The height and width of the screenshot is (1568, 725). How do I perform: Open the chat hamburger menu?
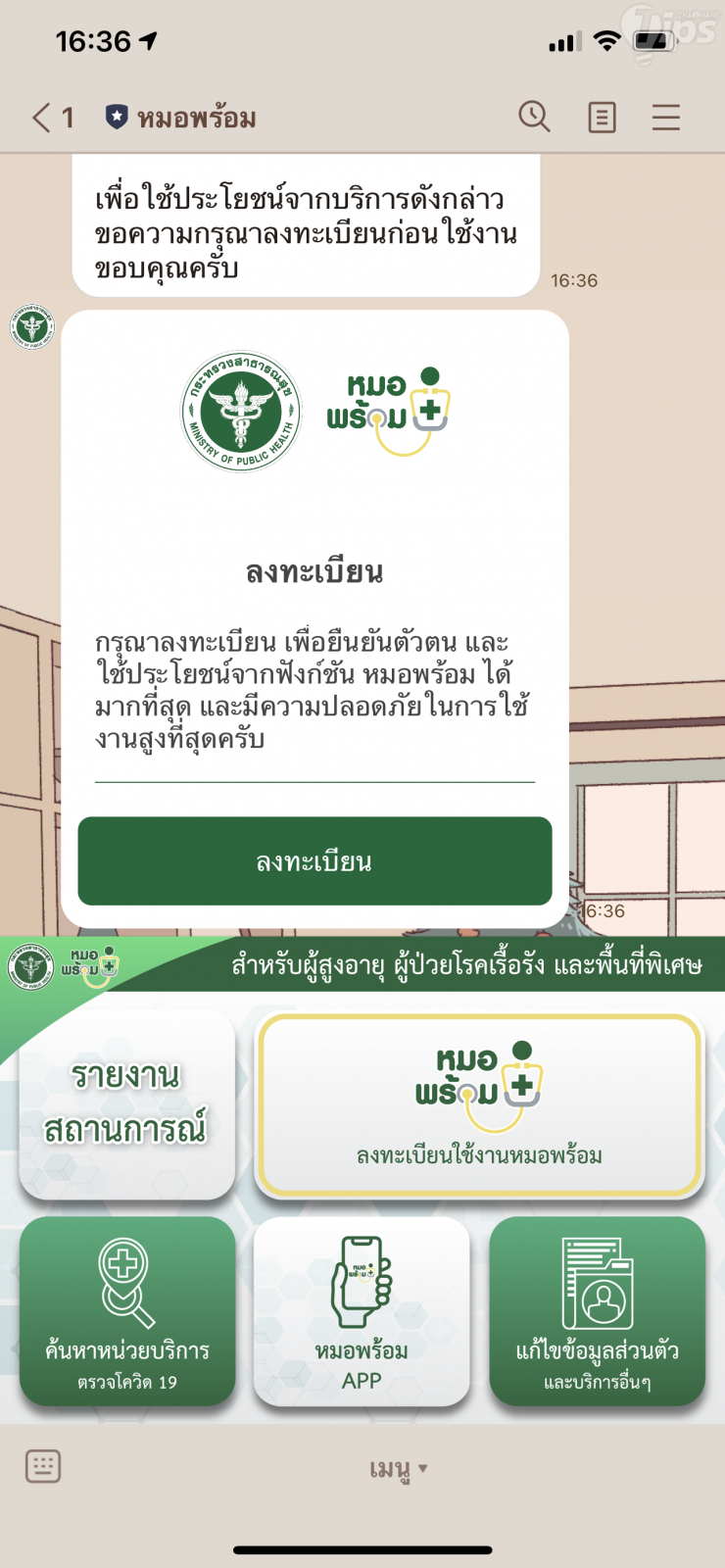tap(666, 118)
